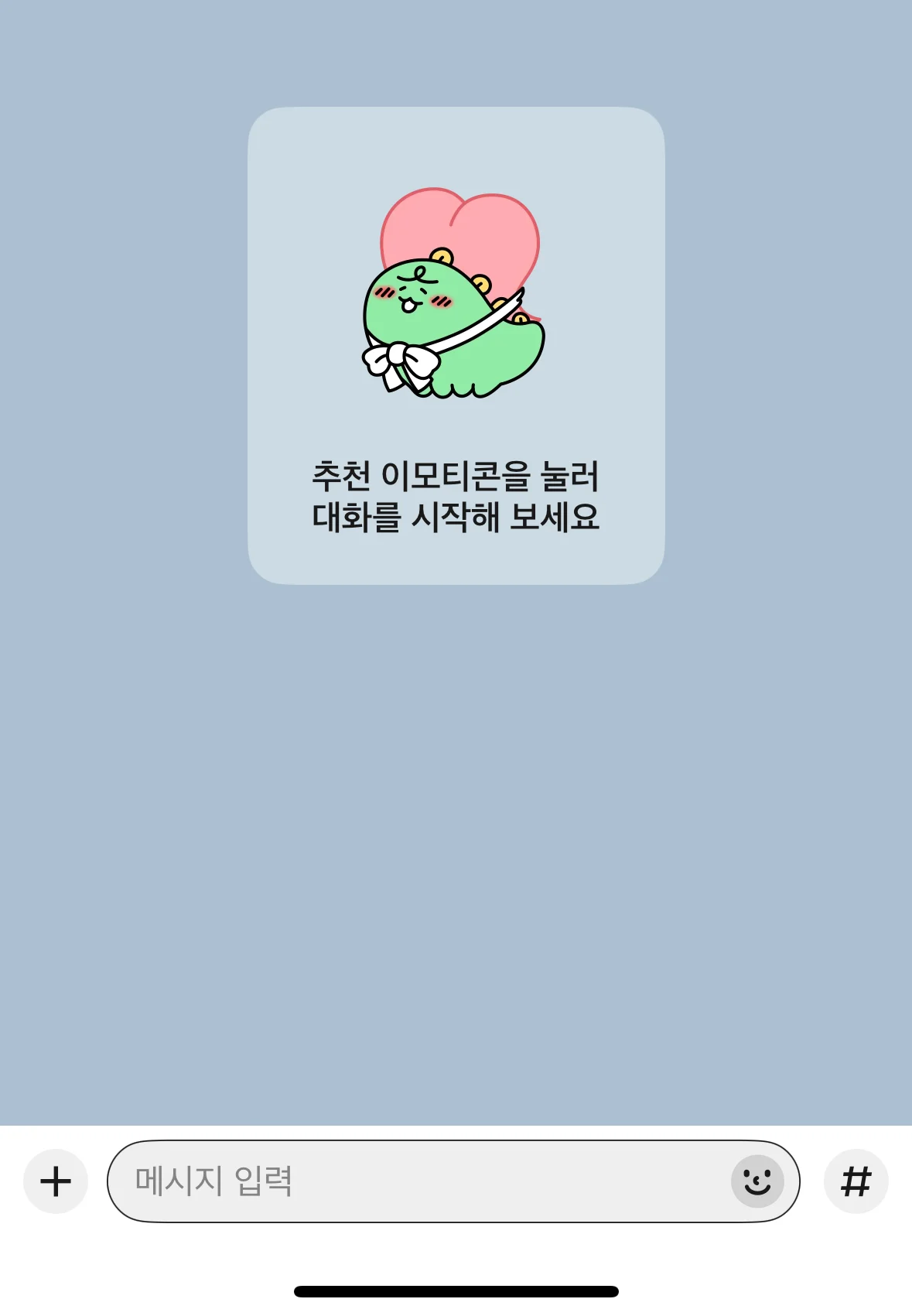The height and width of the screenshot is (1316, 912).
Task: Open the hashtag search button
Action: (856, 1181)
